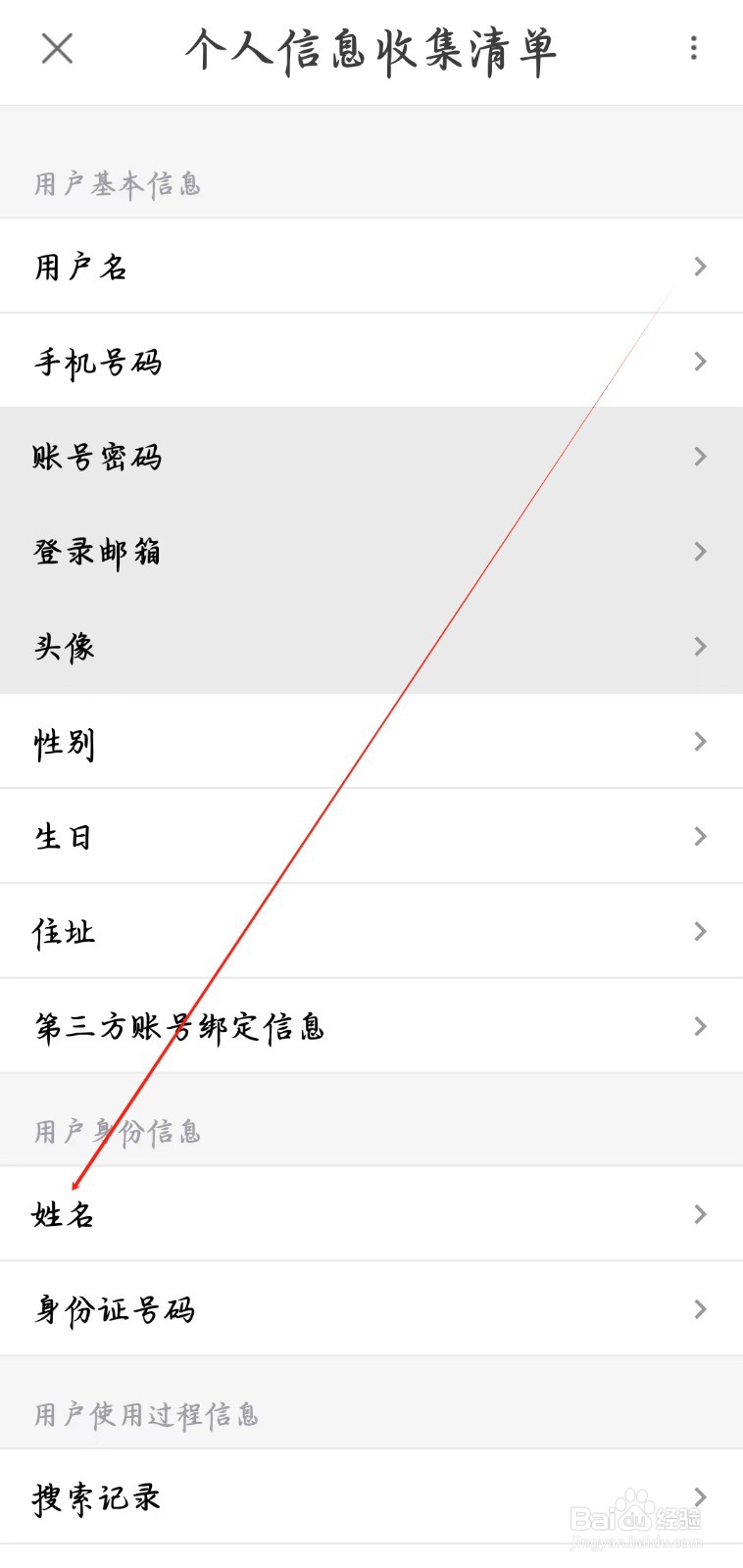Open the 姓名 entry

[61, 1215]
